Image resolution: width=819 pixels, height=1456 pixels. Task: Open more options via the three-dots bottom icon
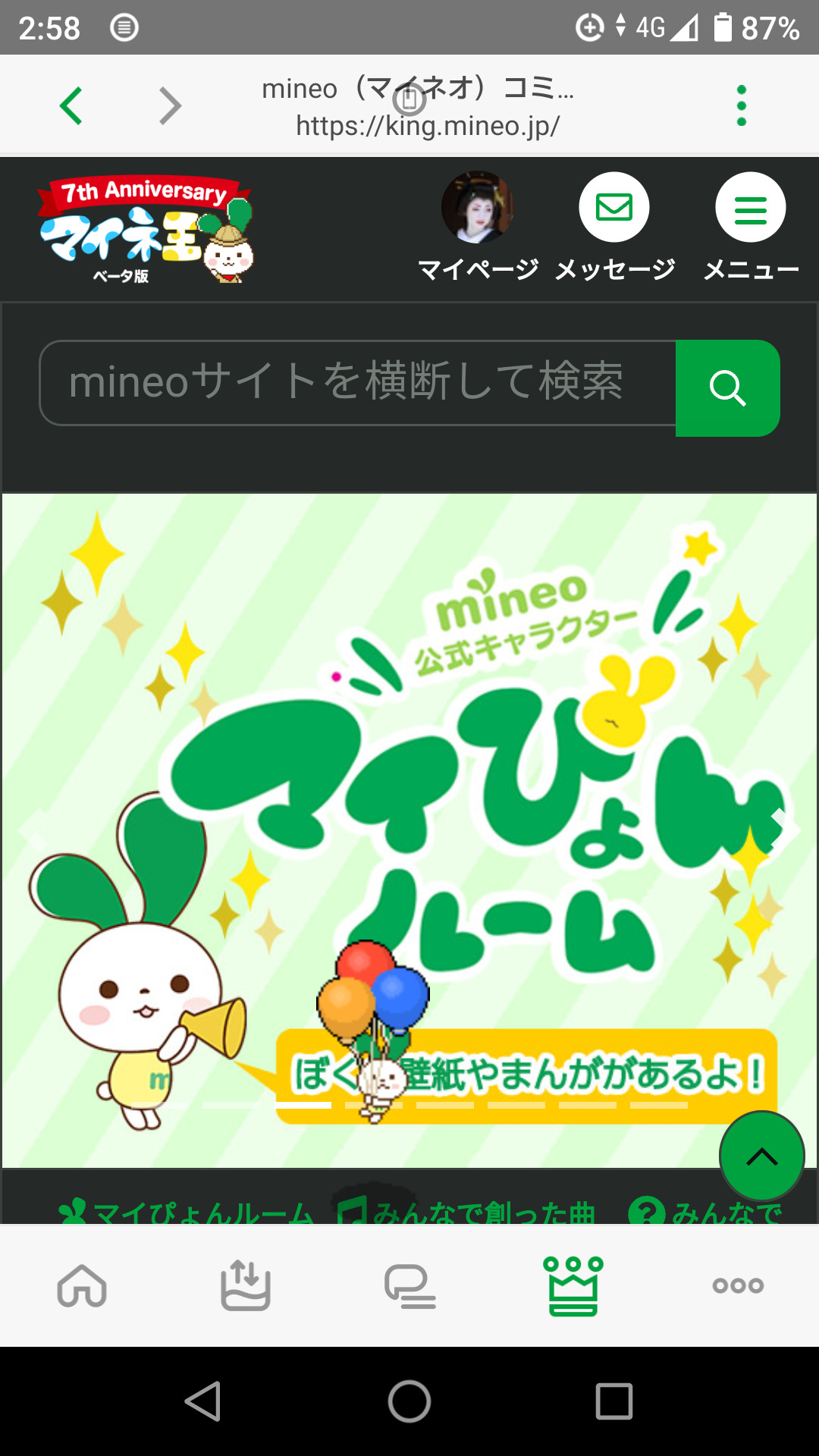[x=736, y=1285]
